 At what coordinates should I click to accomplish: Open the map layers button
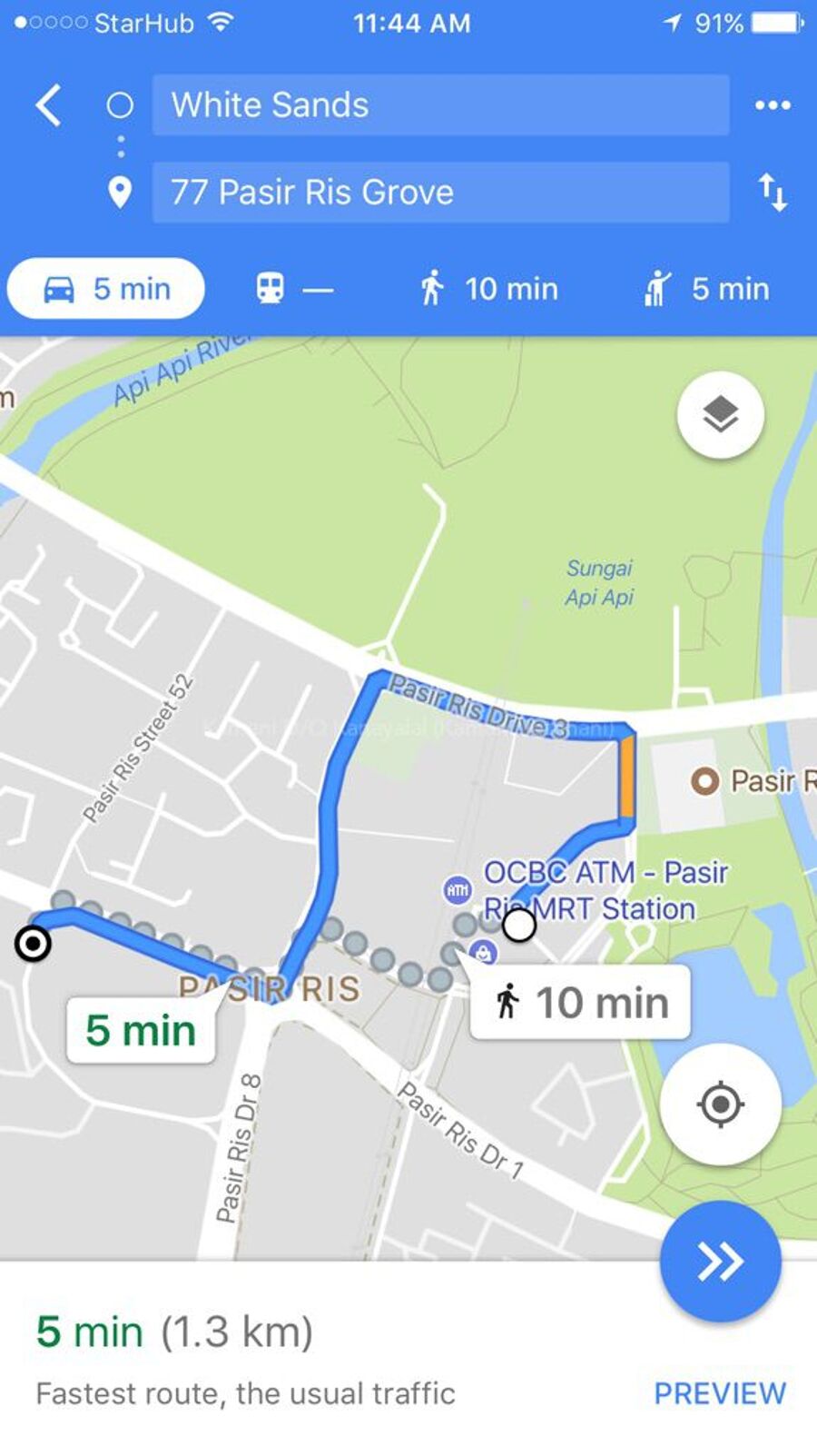tap(721, 415)
